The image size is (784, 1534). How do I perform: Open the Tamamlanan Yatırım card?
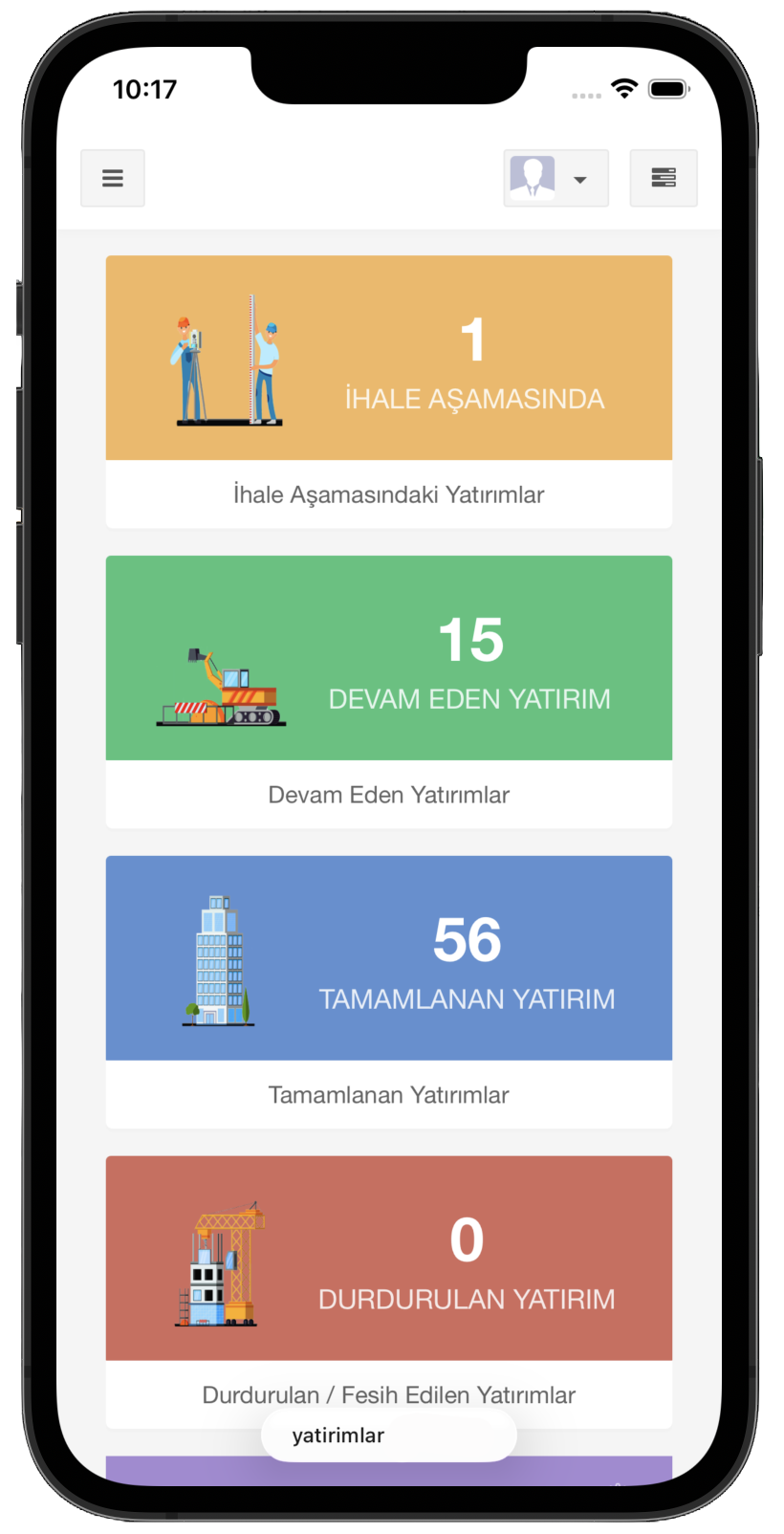click(x=388, y=958)
